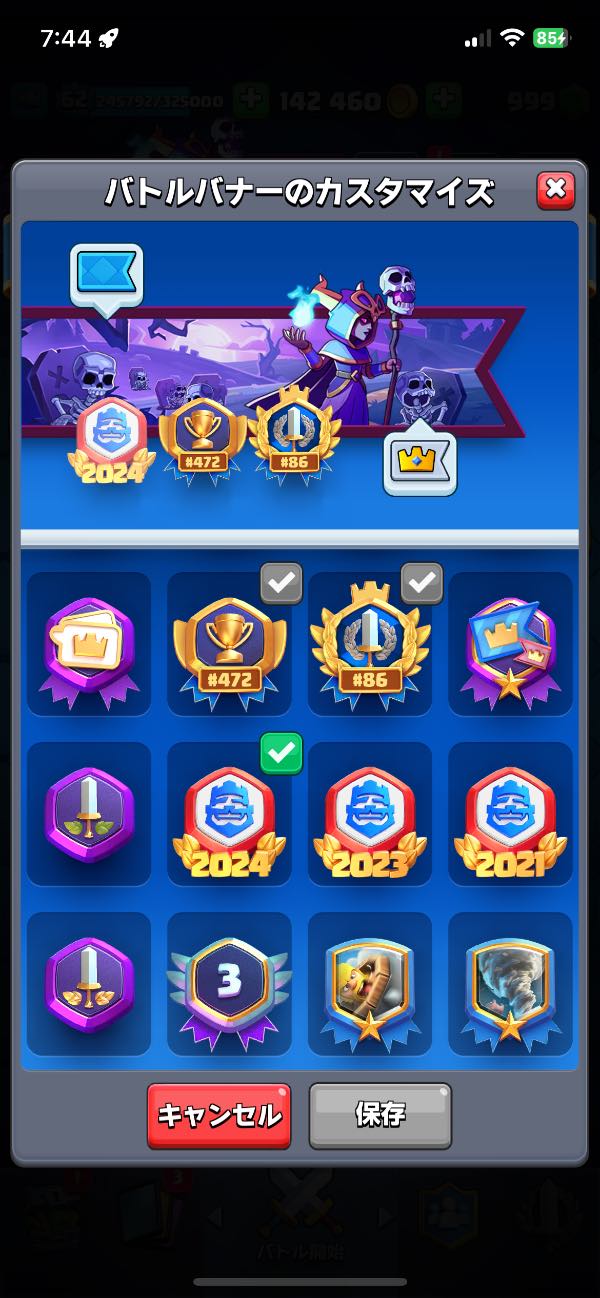This screenshot has width=600, height=1298.
Task: Deselect the gold sword #86 badge
Action: (370, 644)
